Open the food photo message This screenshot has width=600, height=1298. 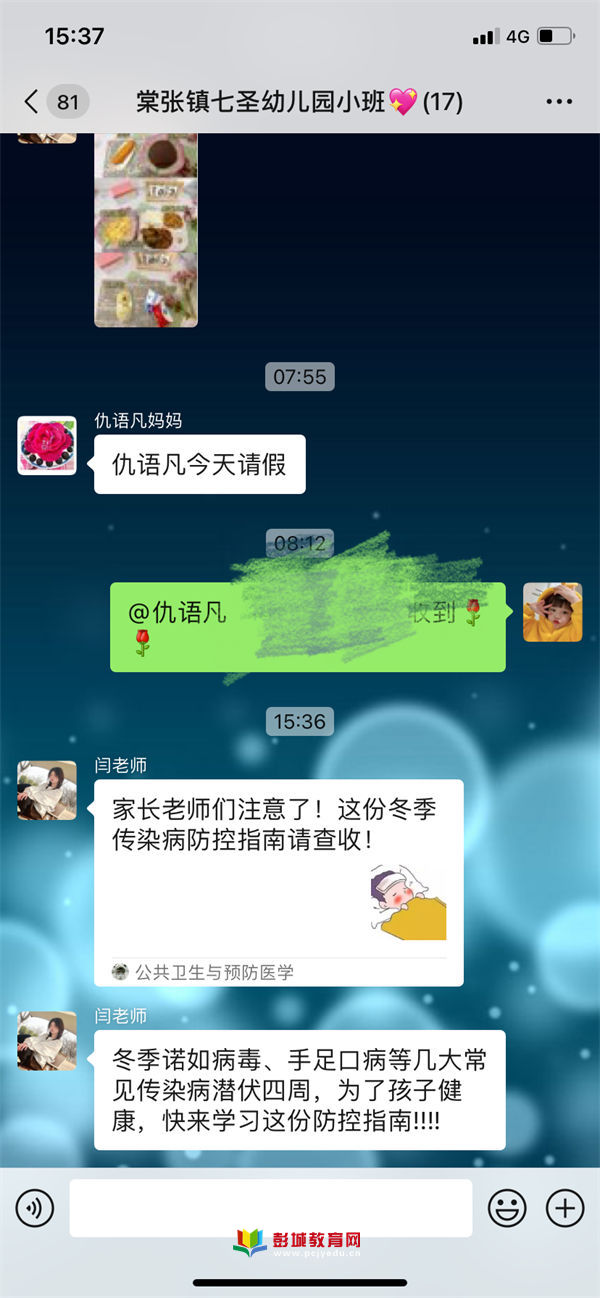[x=146, y=230]
